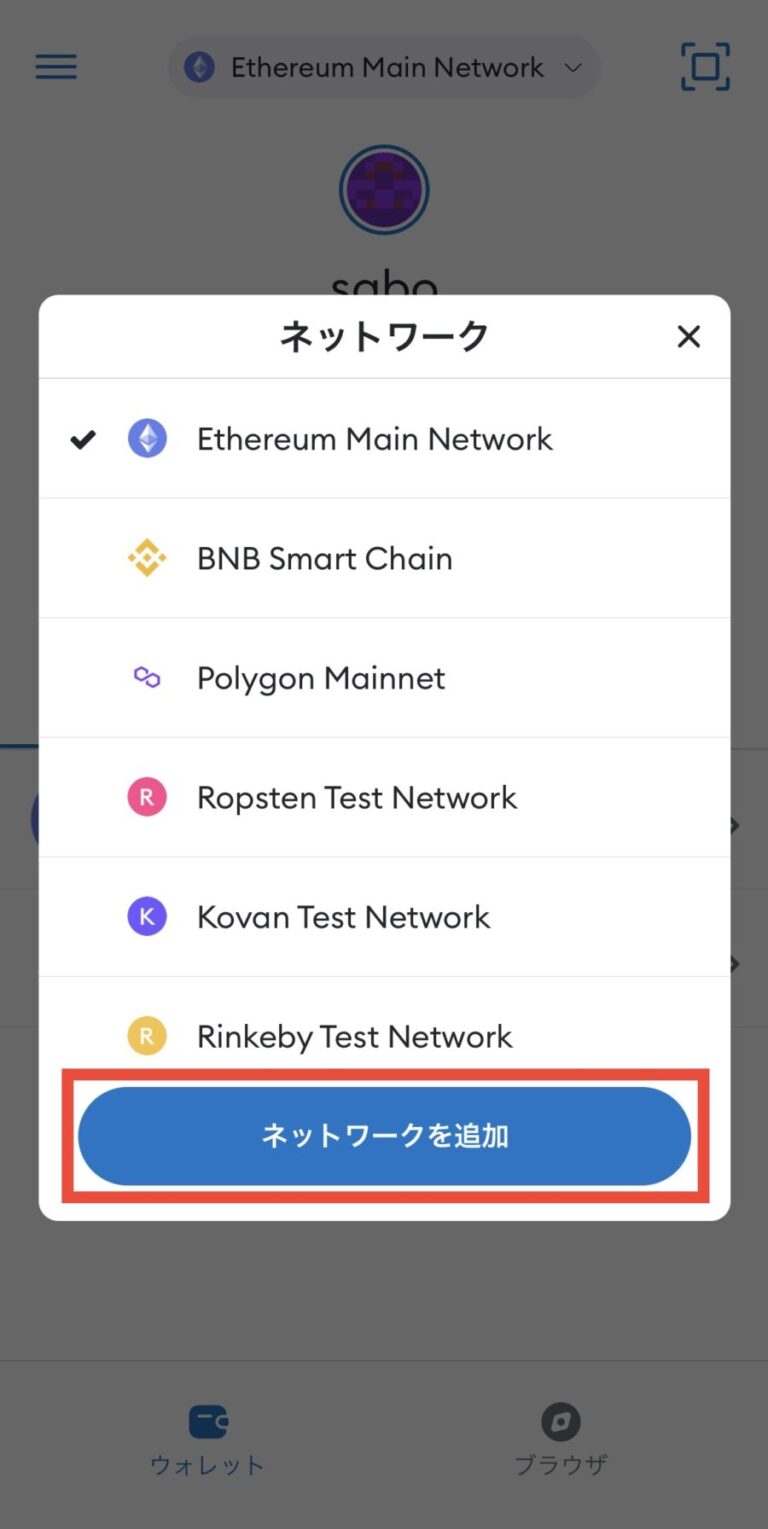Open the hamburger menu
This screenshot has height=1529, width=768.
coord(56,67)
